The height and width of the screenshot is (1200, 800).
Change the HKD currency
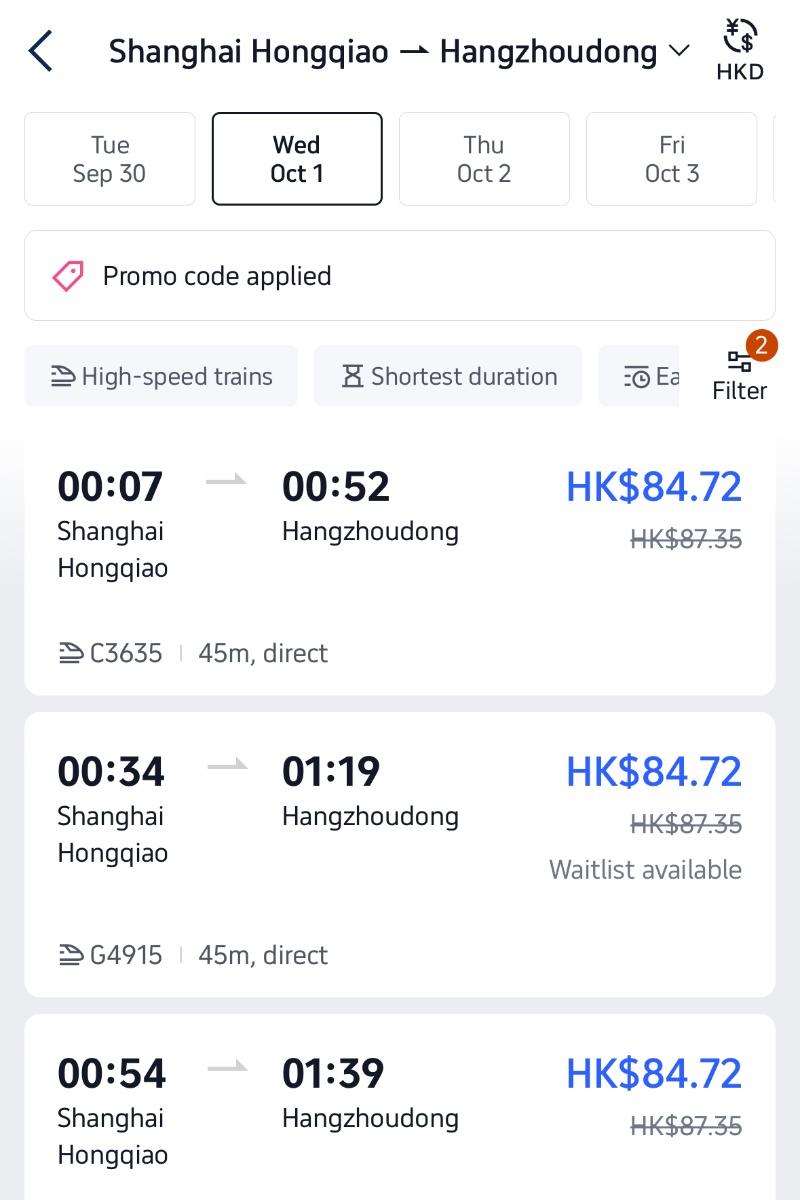[740, 51]
